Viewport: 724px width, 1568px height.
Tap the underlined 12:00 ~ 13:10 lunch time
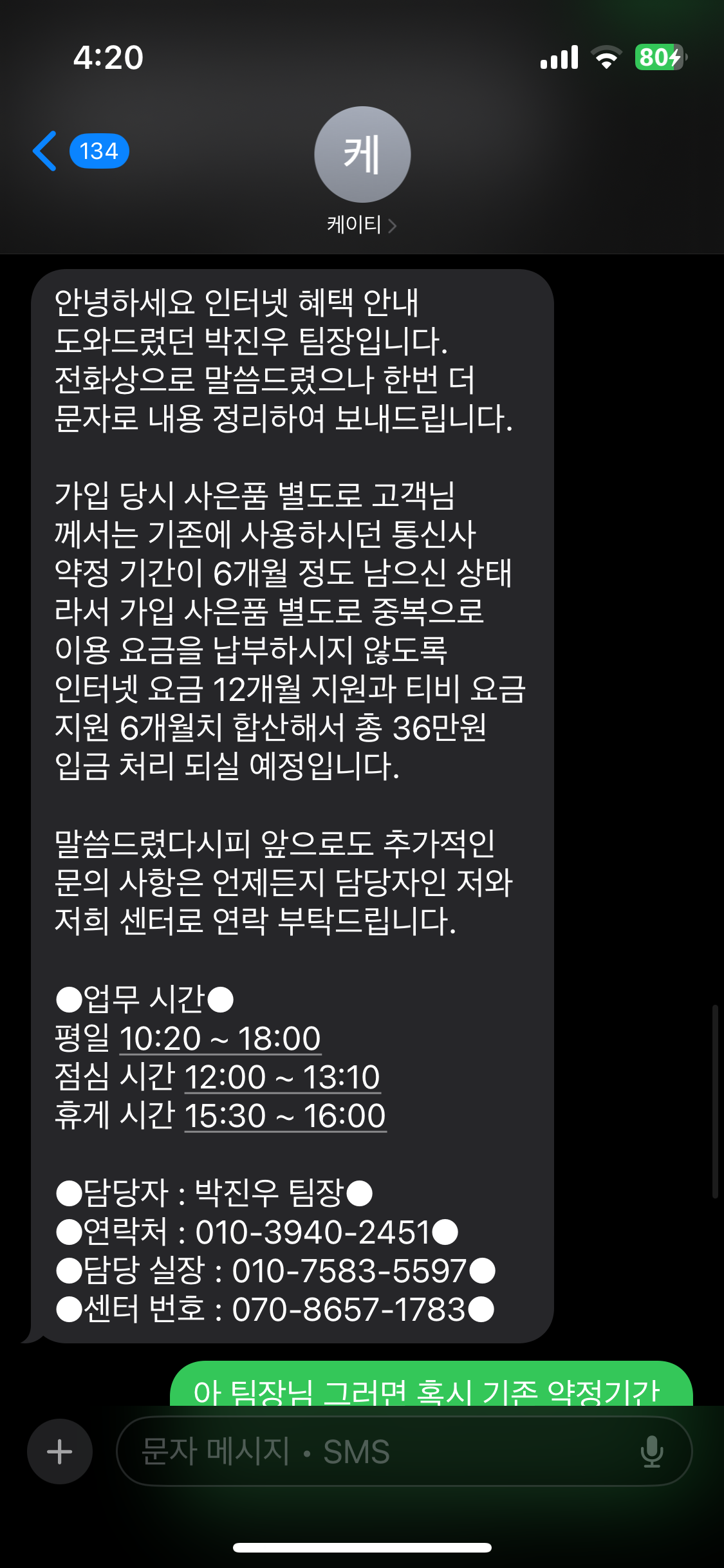pyautogui.click(x=283, y=1078)
